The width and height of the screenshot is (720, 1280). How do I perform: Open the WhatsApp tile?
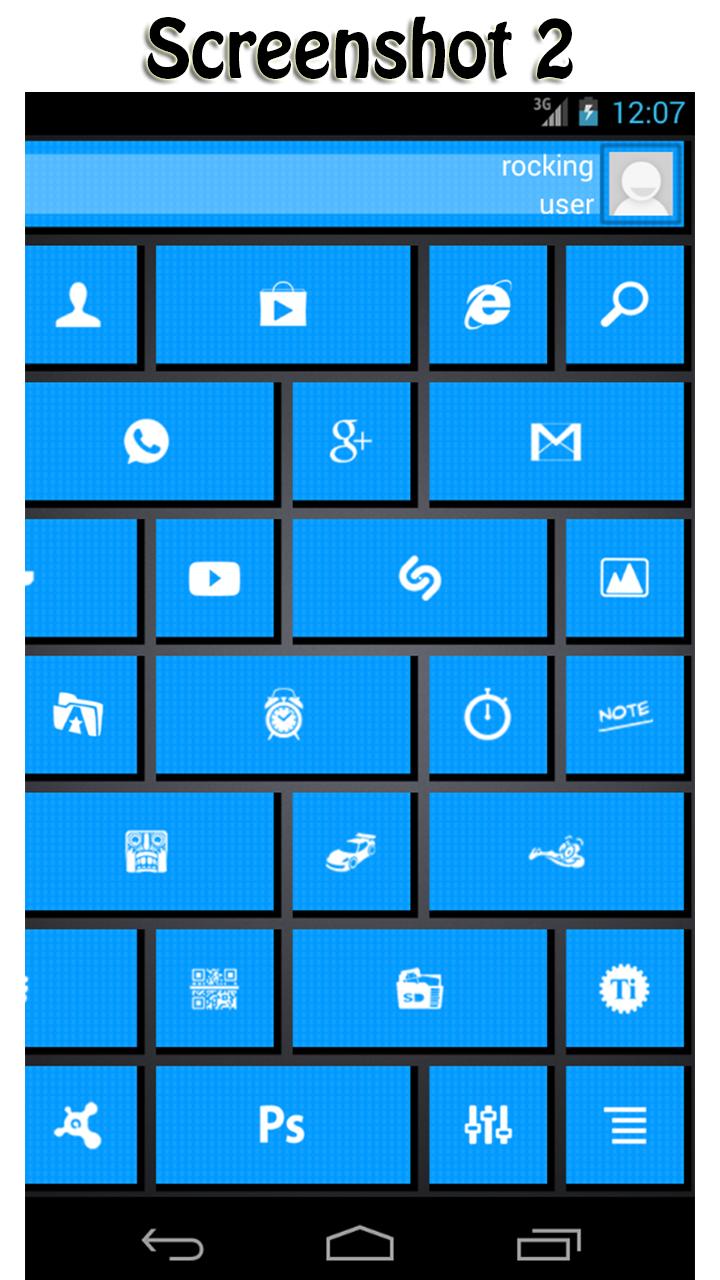point(147,441)
